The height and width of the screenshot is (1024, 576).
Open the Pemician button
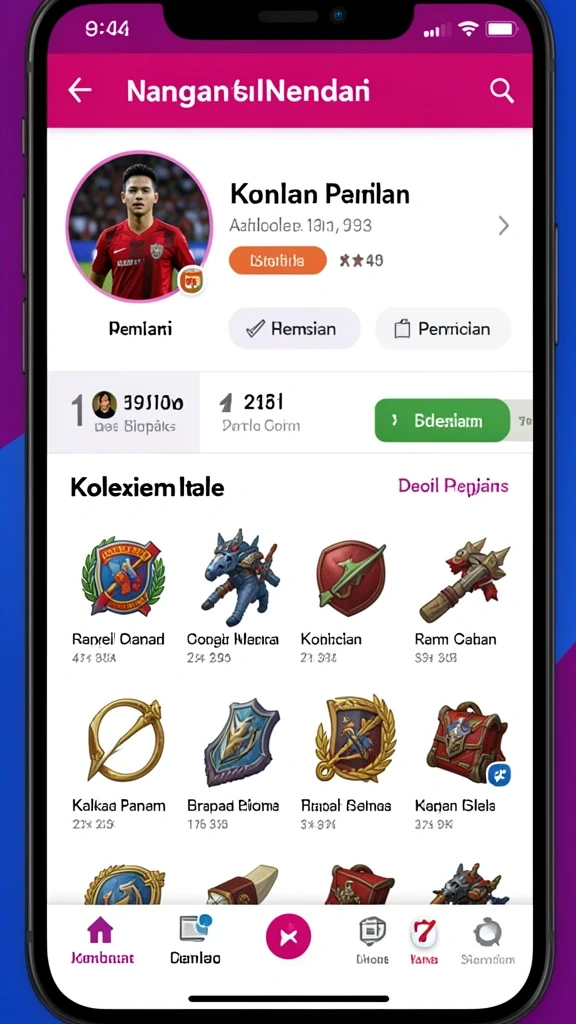click(443, 328)
